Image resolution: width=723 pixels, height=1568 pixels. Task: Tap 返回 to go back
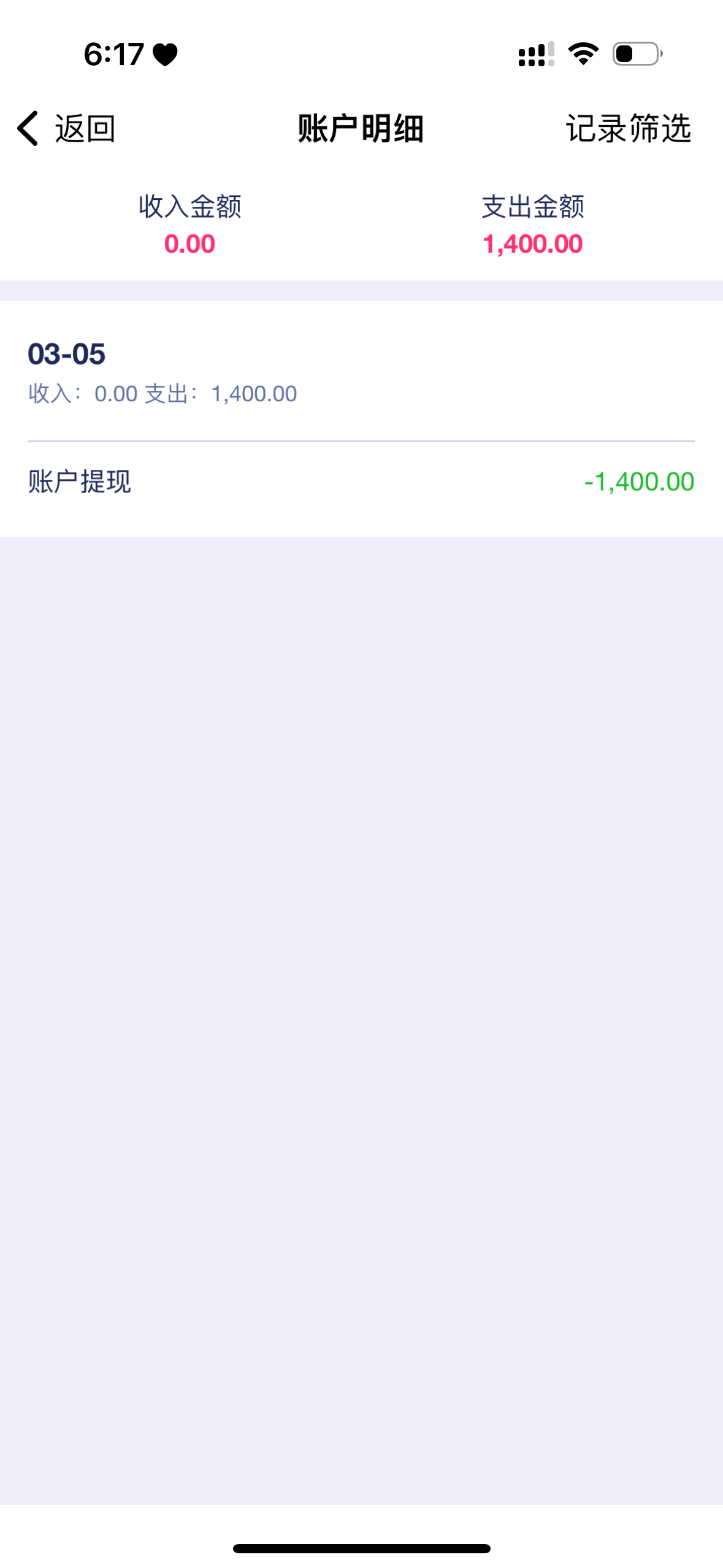pyautogui.click(x=85, y=129)
